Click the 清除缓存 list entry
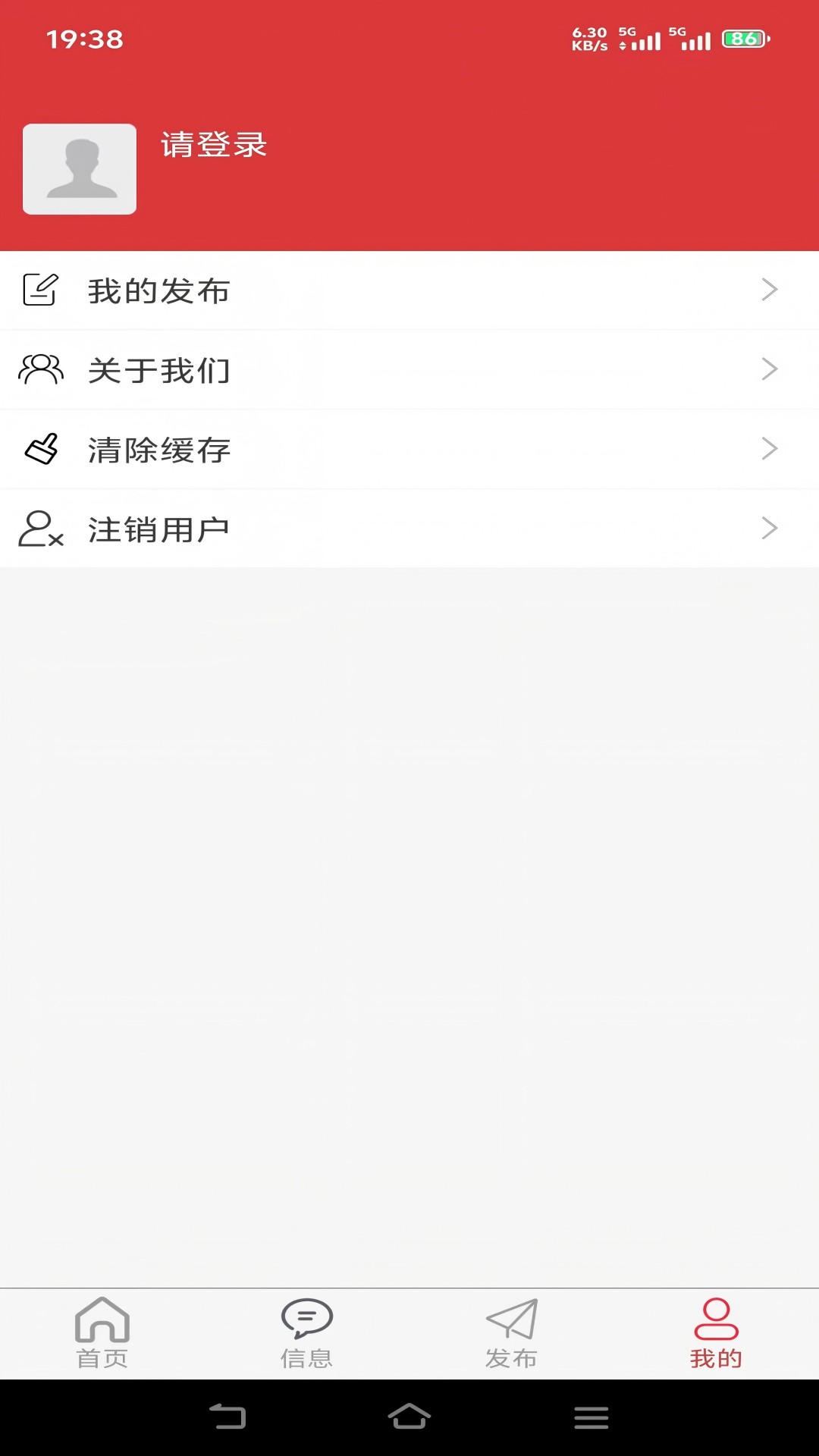The image size is (819, 1456). 409,449
